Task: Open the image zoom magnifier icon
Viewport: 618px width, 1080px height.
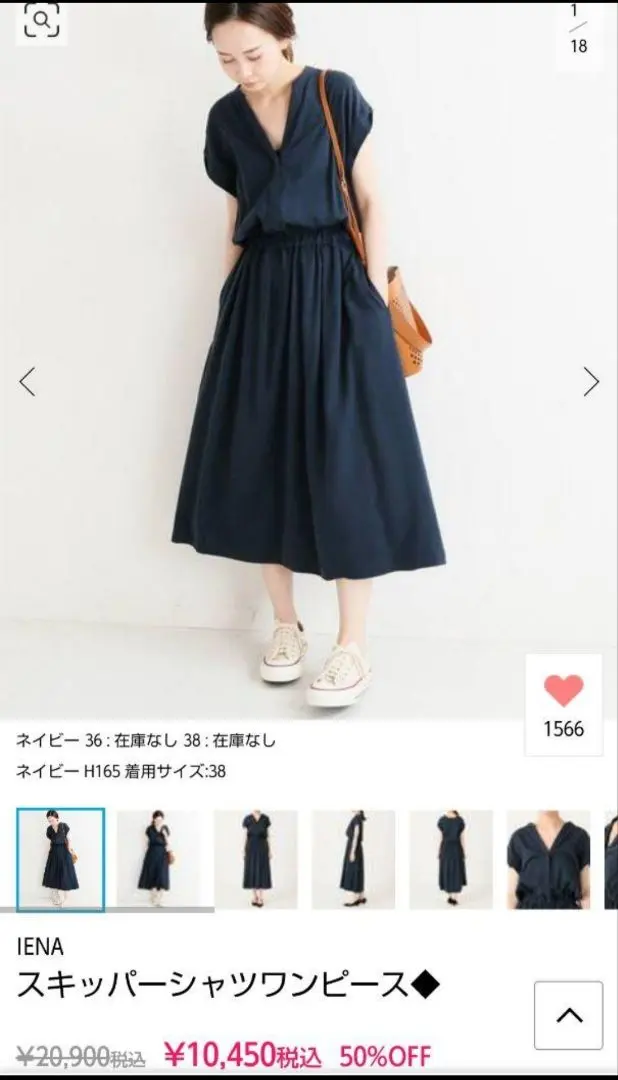Action: point(42,20)
